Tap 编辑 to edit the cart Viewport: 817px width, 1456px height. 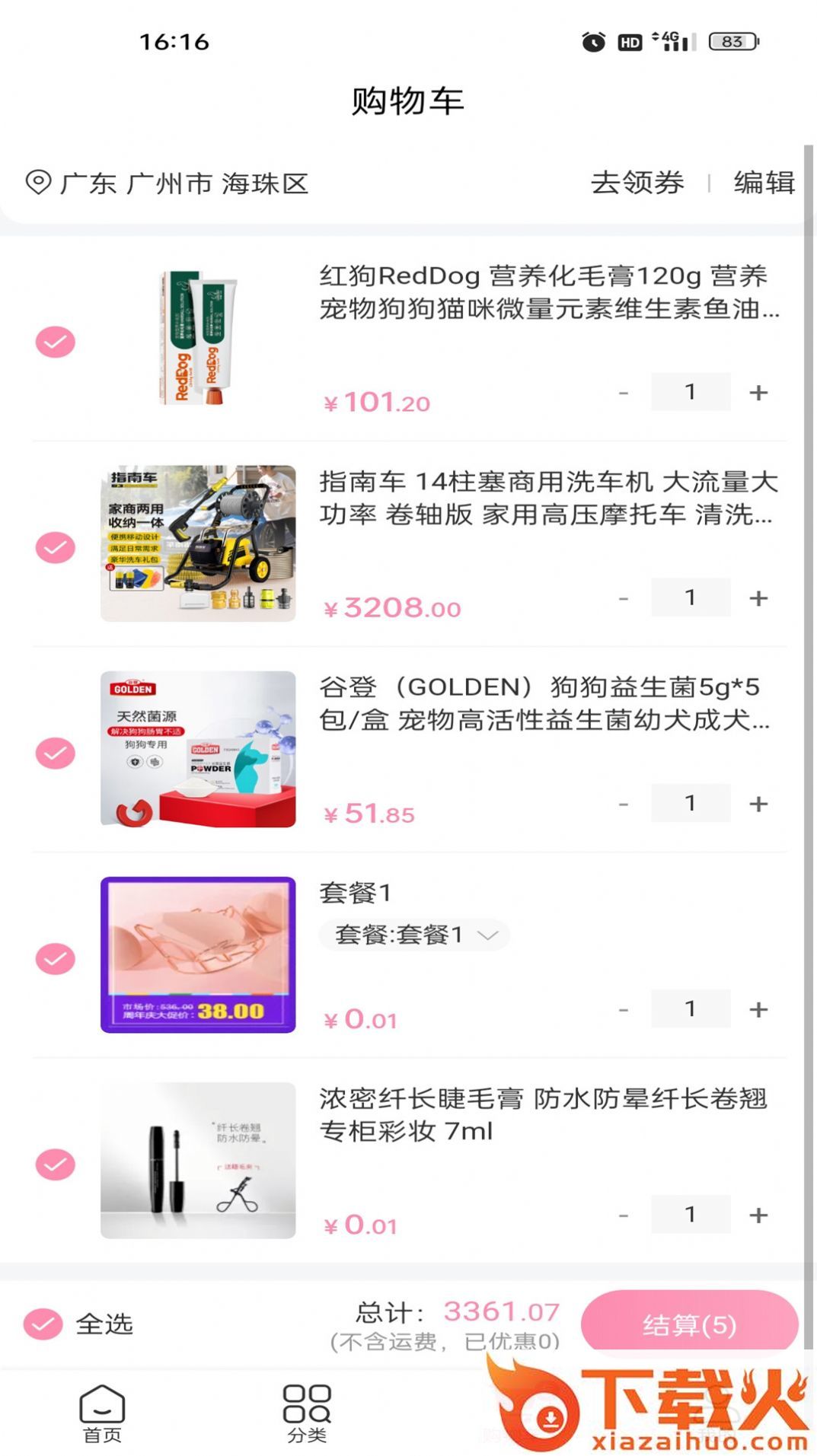[764, 183]
